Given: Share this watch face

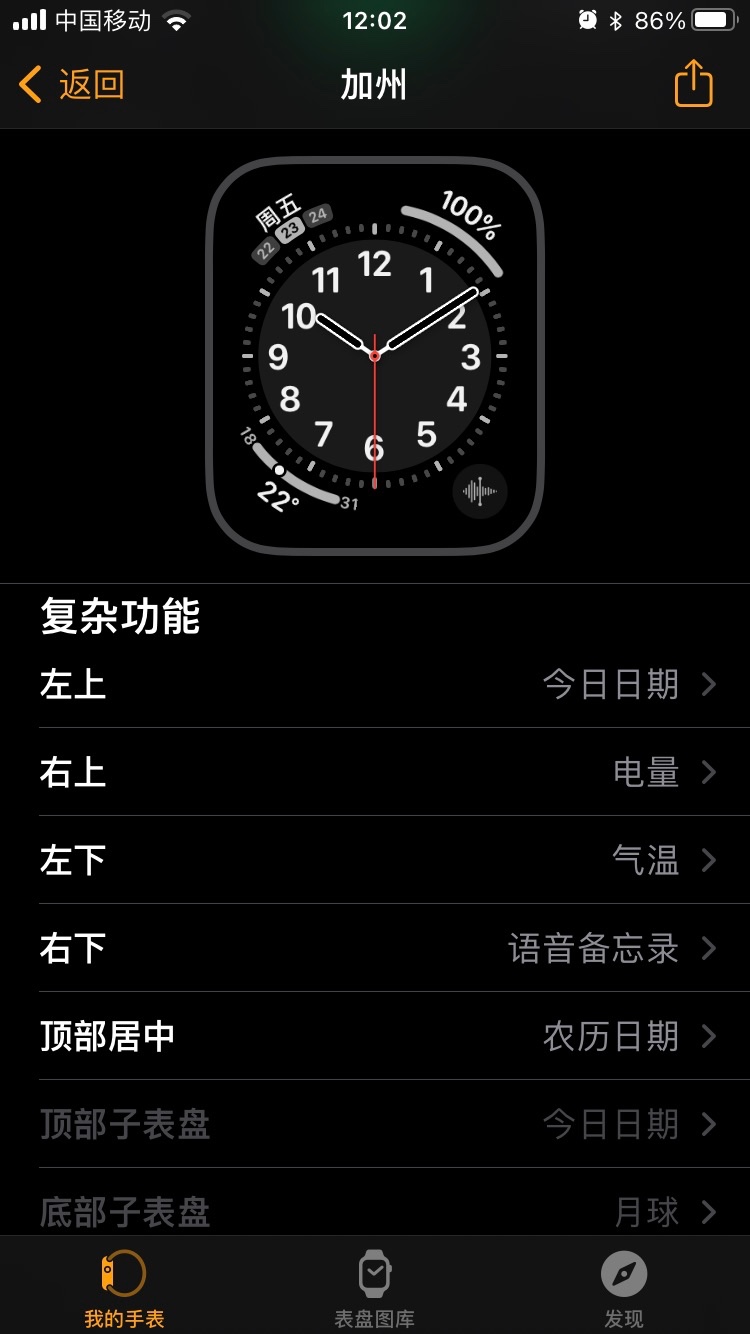Looking at the screenshot, I should (x=693, y=84).
